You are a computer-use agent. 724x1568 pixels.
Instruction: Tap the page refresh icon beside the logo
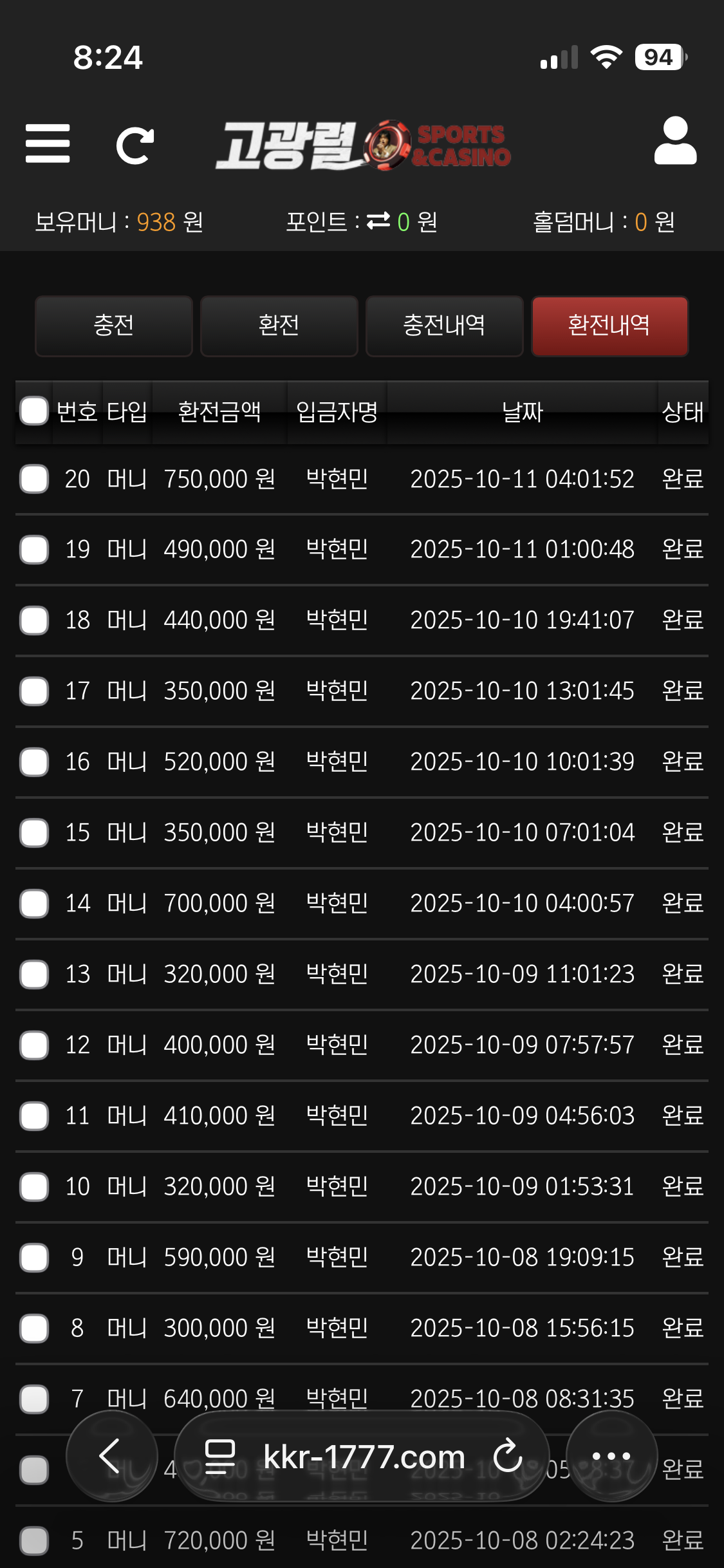pos(135,145)
